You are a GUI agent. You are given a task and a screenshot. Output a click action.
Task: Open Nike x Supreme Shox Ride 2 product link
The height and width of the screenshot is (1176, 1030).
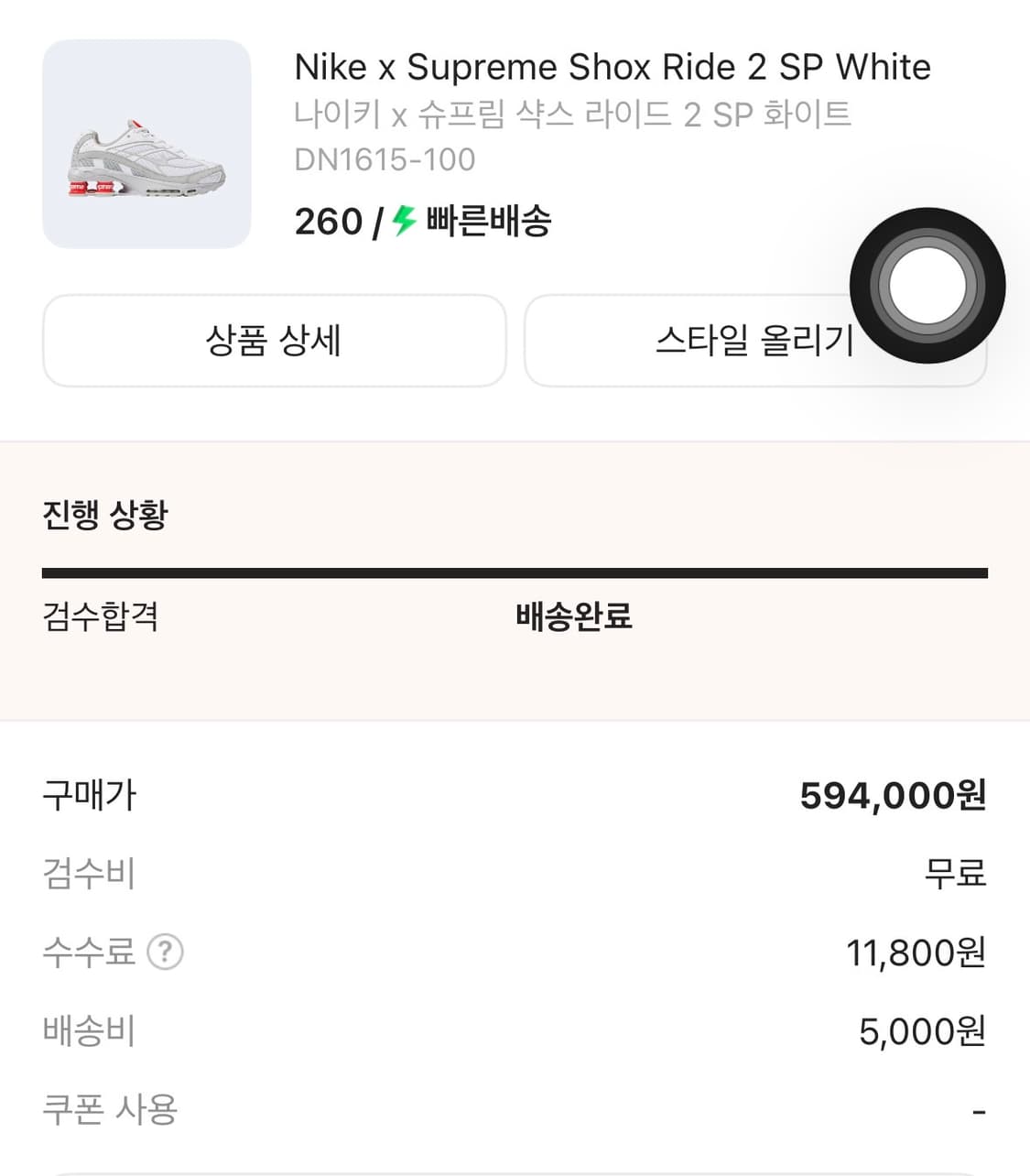tap(612, 66)
